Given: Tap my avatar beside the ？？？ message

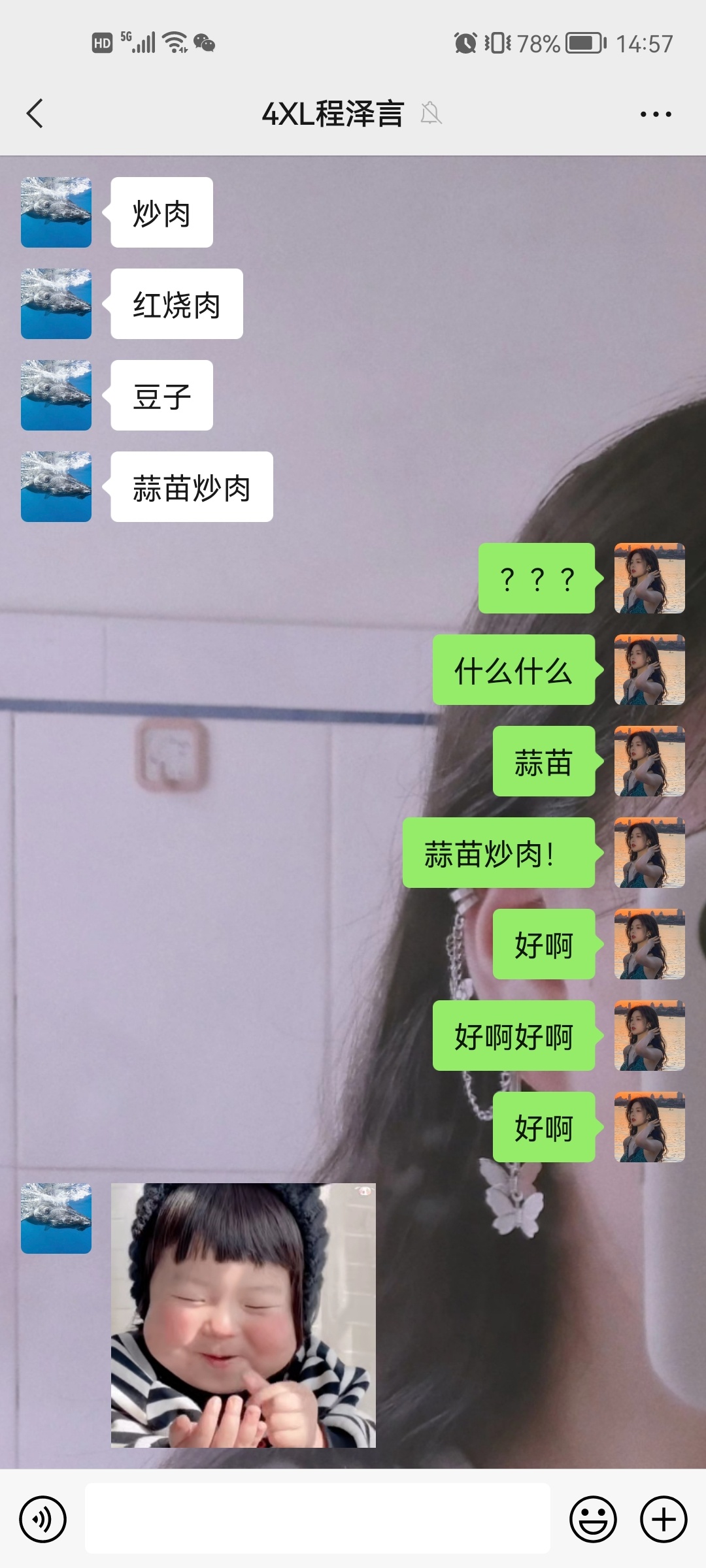Looking at the screenshot, I should coord(649,578).
